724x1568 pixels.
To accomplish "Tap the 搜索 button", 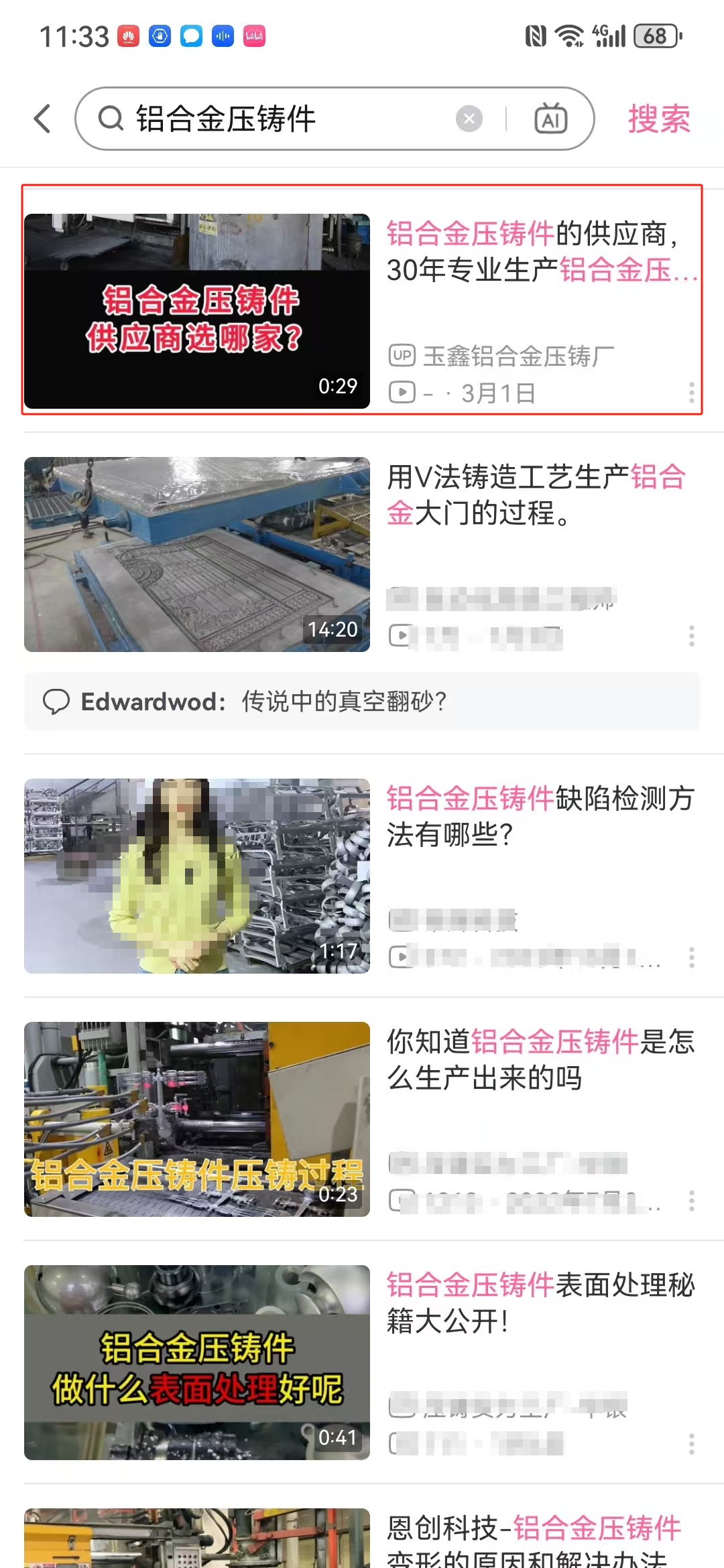I will [658, 119].
